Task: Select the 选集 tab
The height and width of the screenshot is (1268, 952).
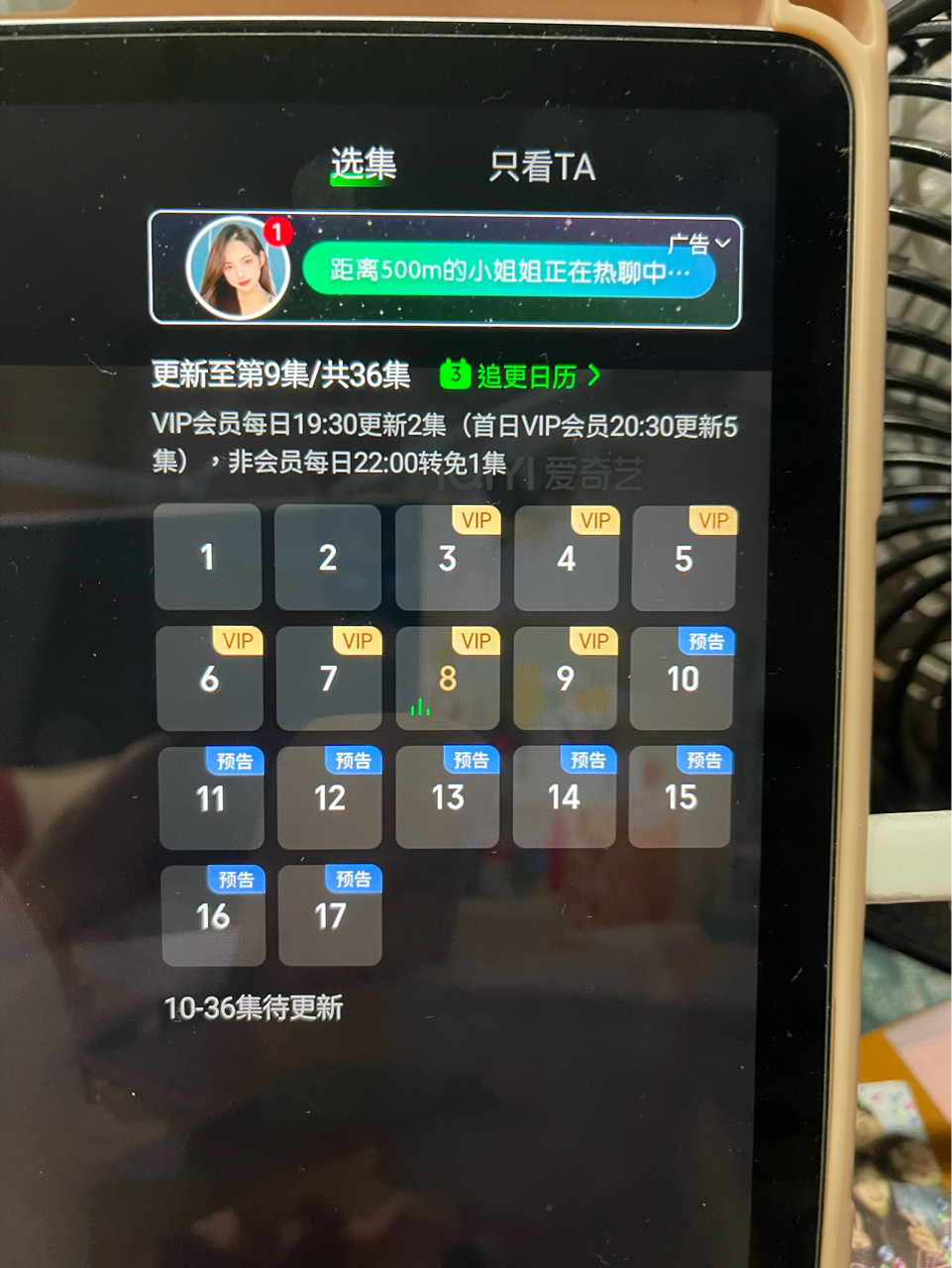Action: pos(363,164)
